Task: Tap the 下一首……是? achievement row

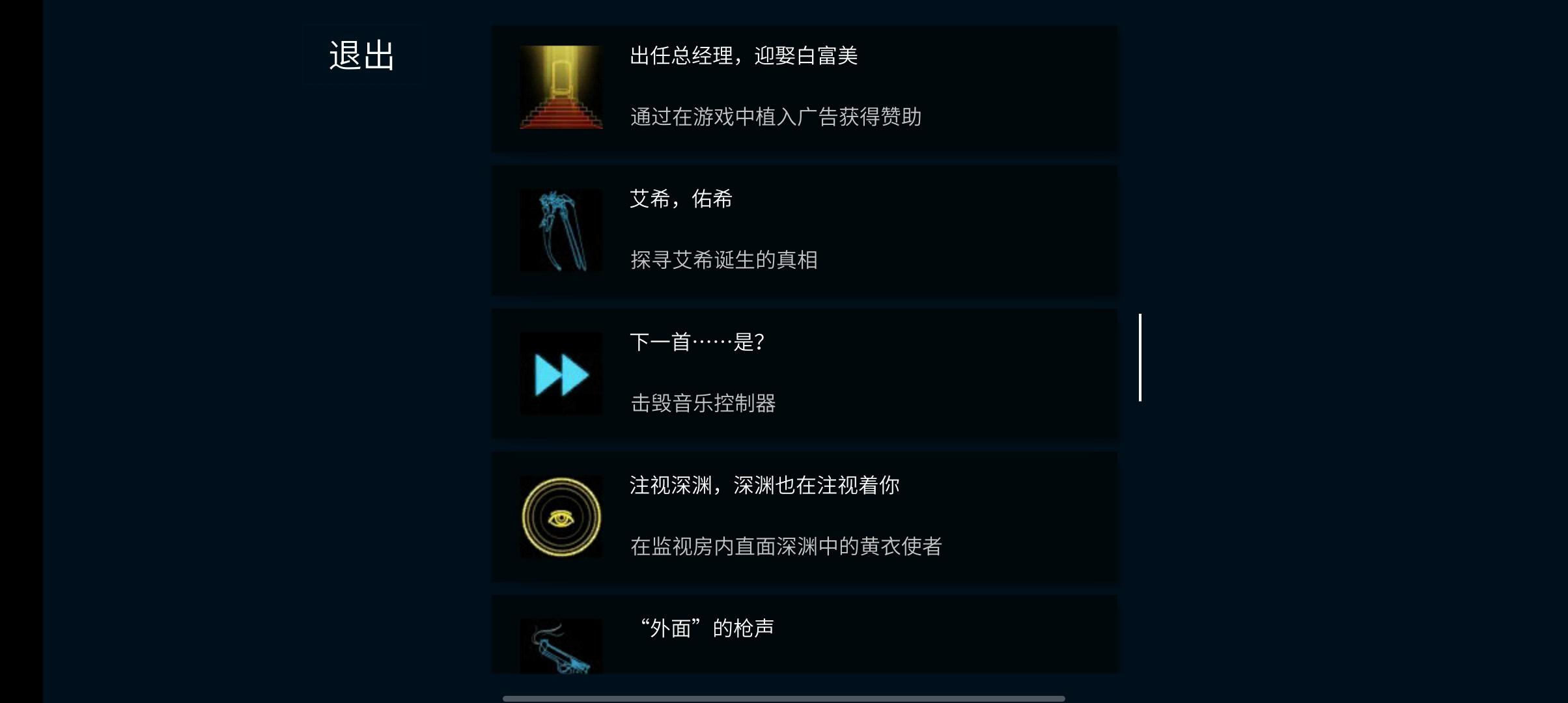Action: coord(804,374)
